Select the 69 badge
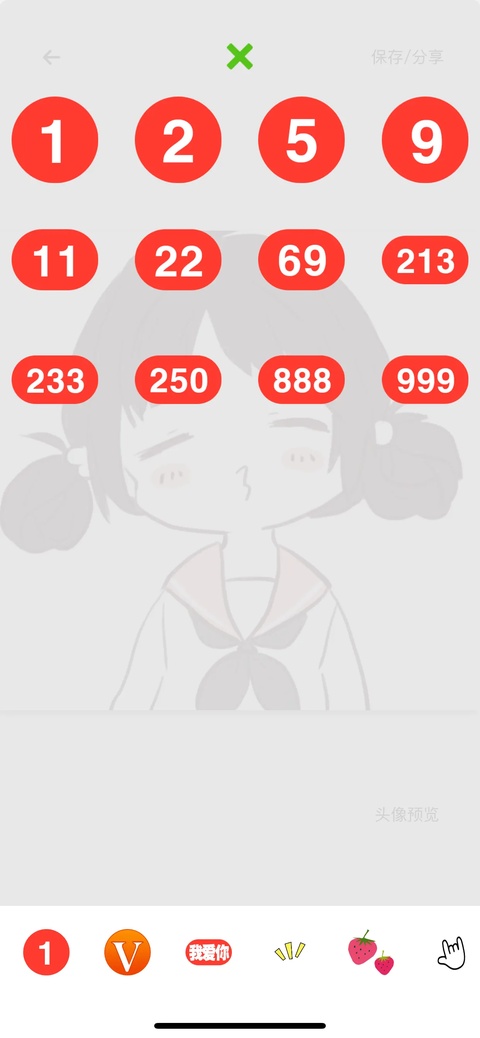 pyautogui.click(x=301, y=260)
